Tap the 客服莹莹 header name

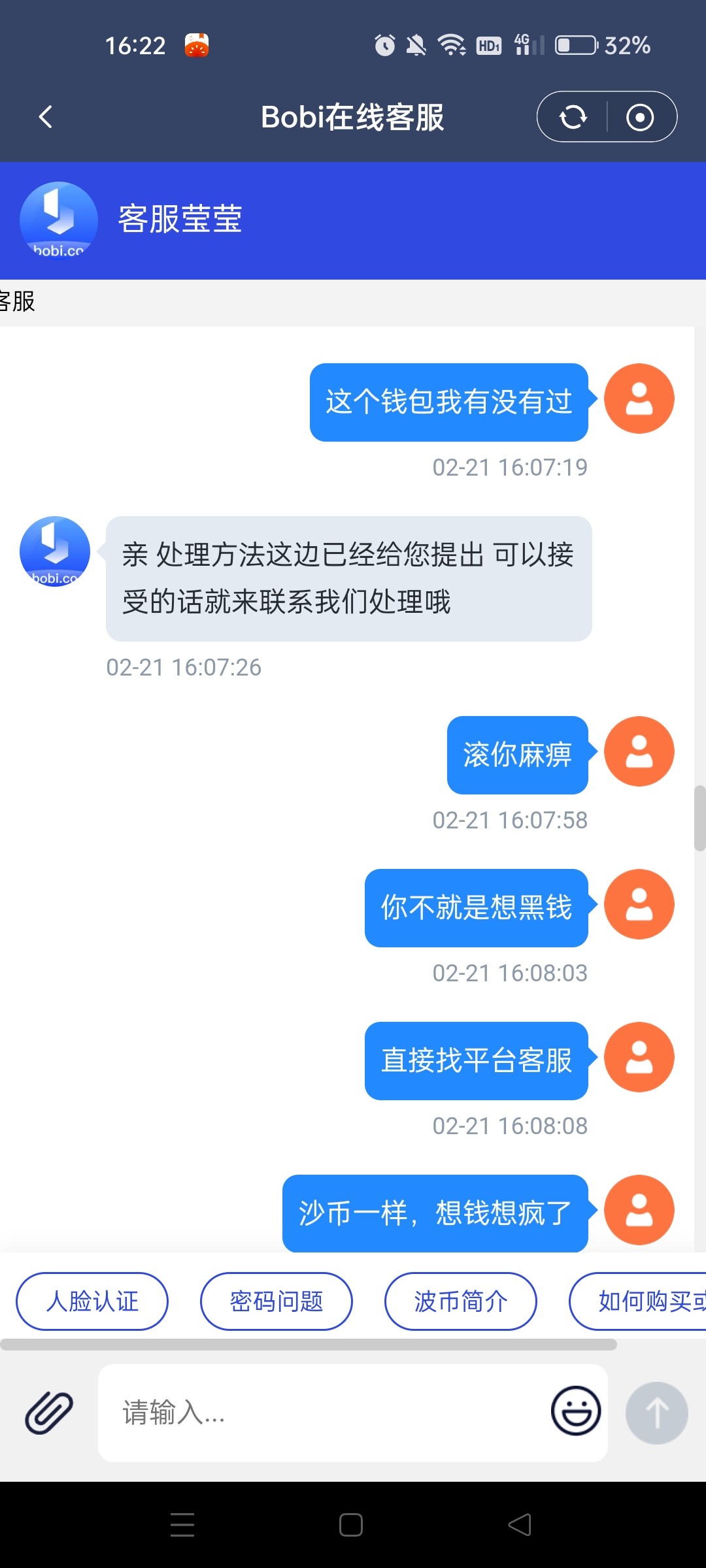pos(181,220)
